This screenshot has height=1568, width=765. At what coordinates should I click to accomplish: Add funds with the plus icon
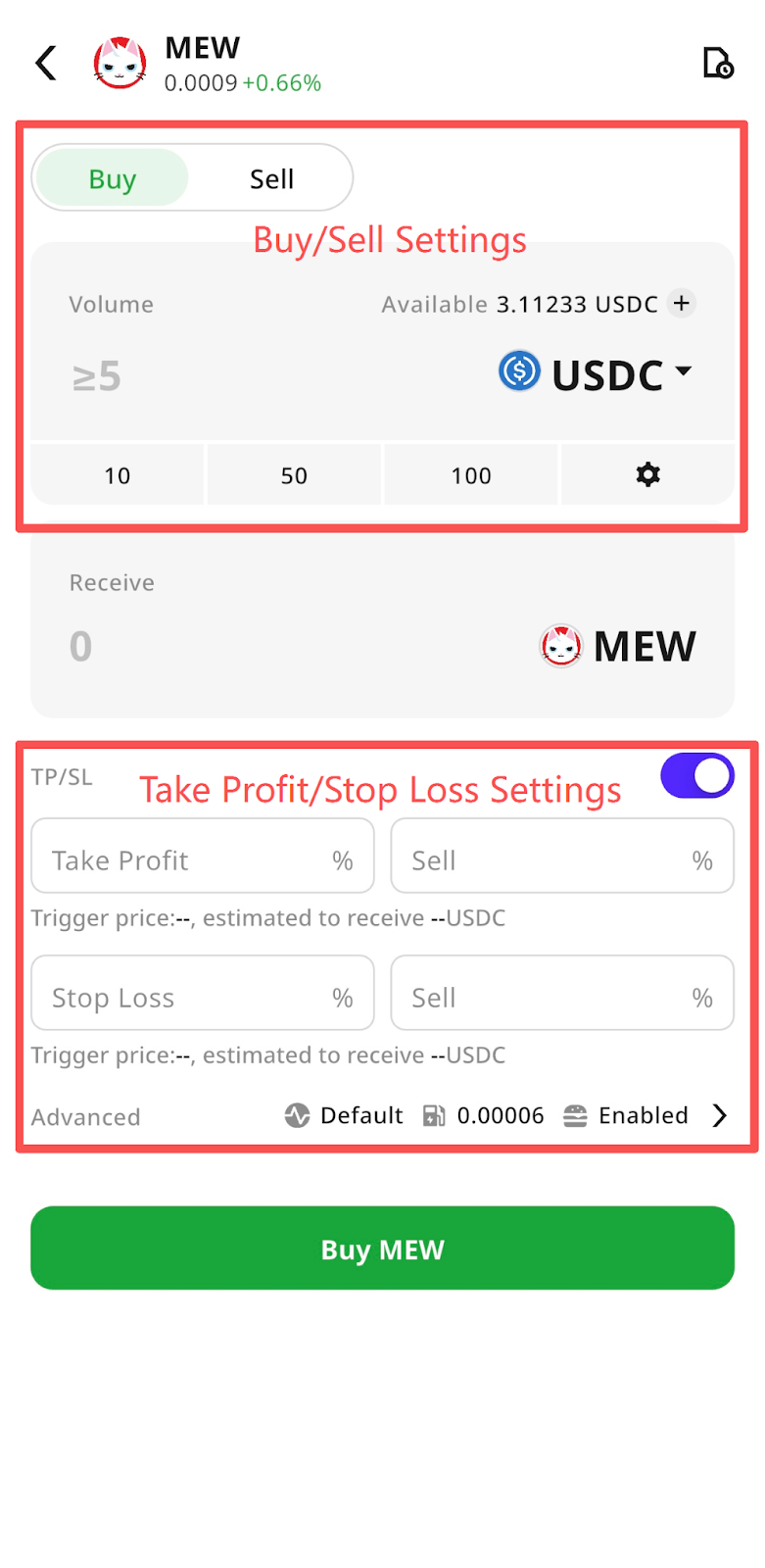pyautogui.click(x=682, y=304)
